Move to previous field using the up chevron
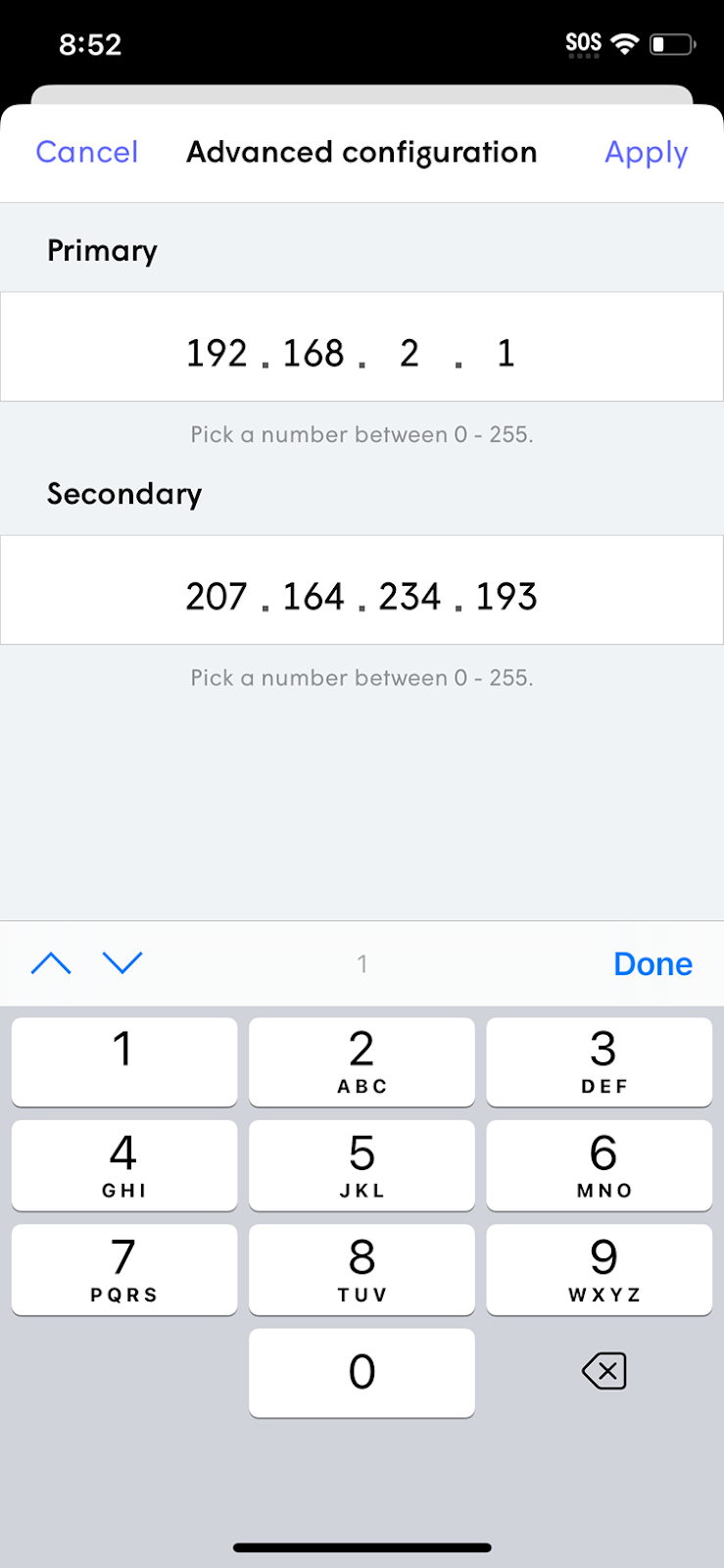 (51, 963)
